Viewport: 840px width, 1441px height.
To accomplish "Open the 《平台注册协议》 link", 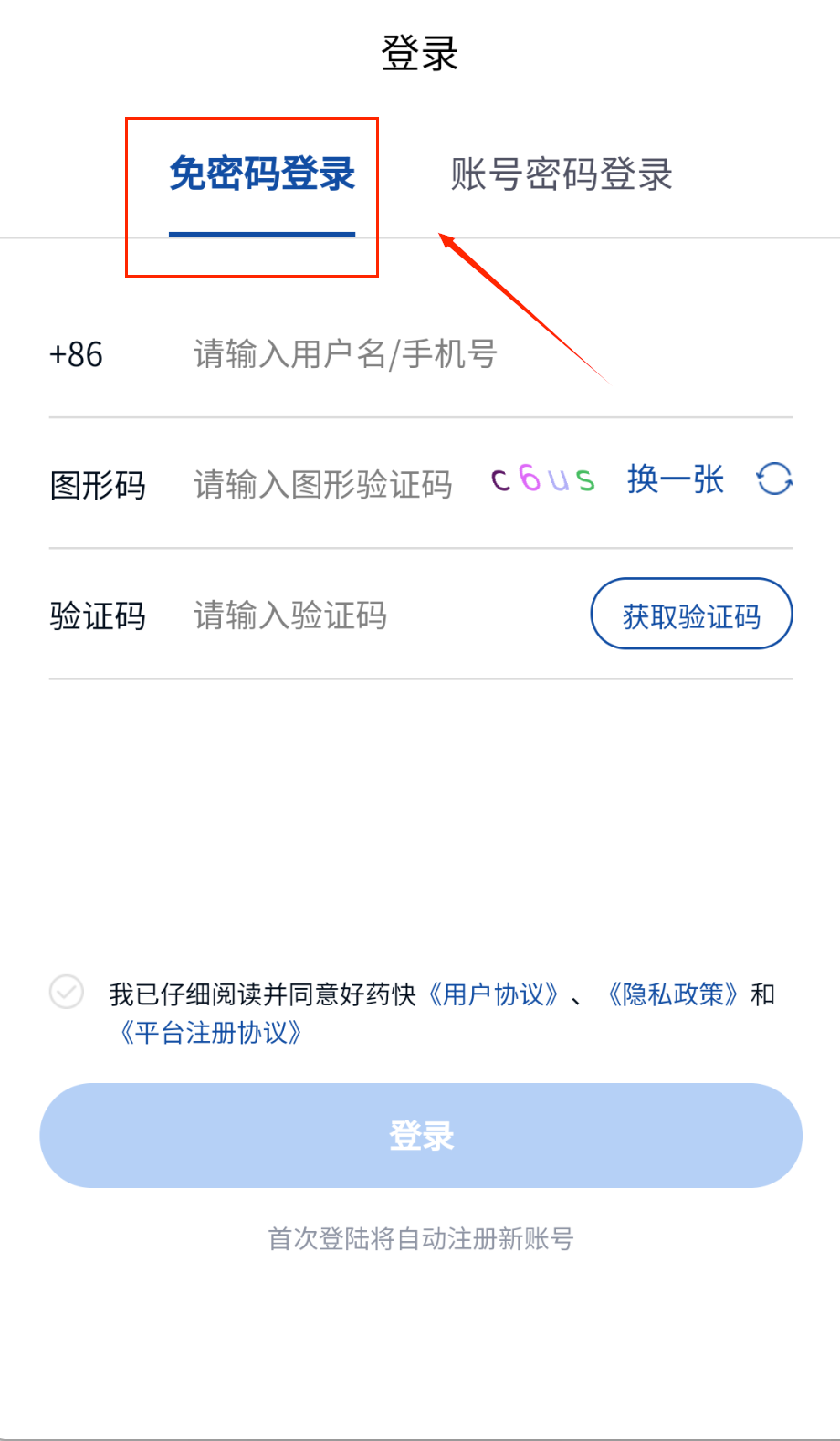I will [x=211, y=1033].
